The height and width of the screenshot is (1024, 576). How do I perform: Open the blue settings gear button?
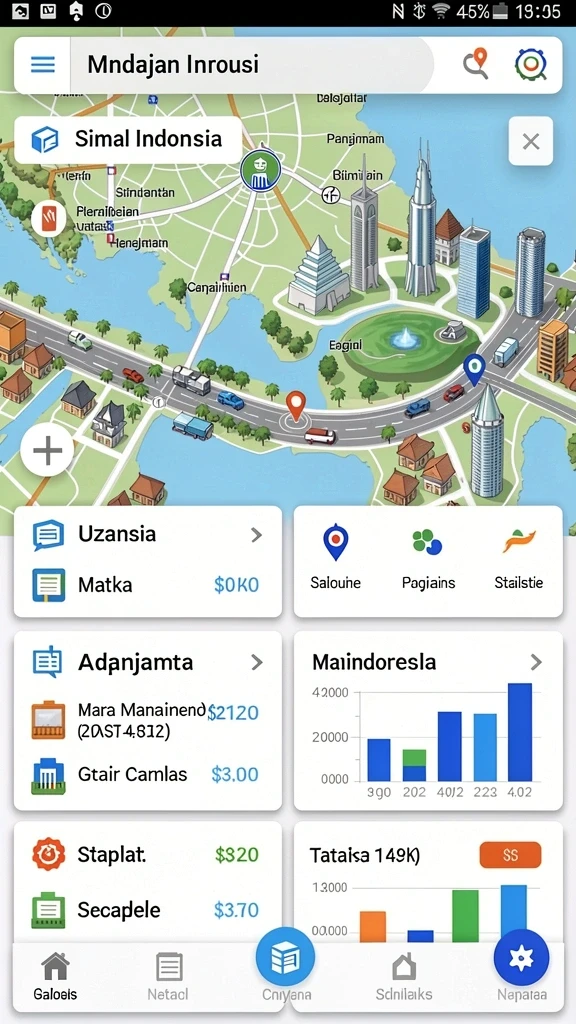point(521,957)
